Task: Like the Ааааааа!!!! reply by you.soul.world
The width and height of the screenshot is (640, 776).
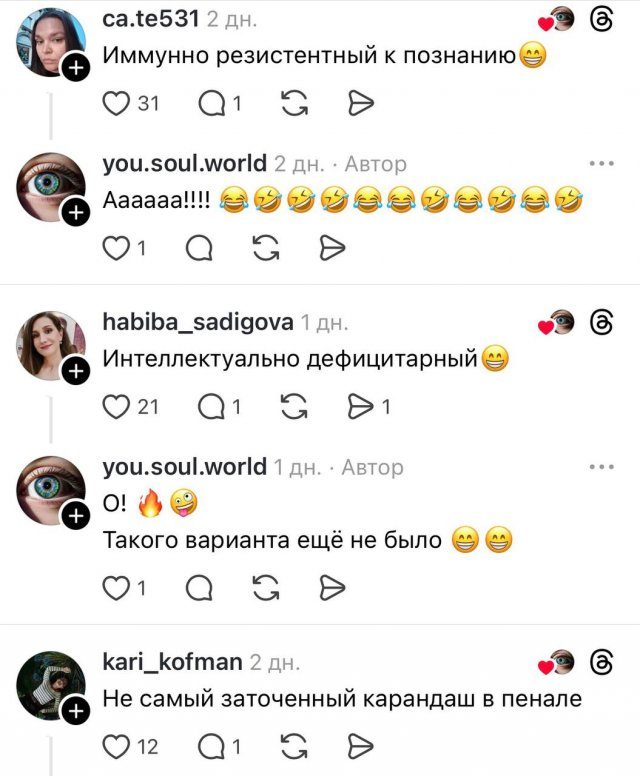Action: [x=118, y=248]
